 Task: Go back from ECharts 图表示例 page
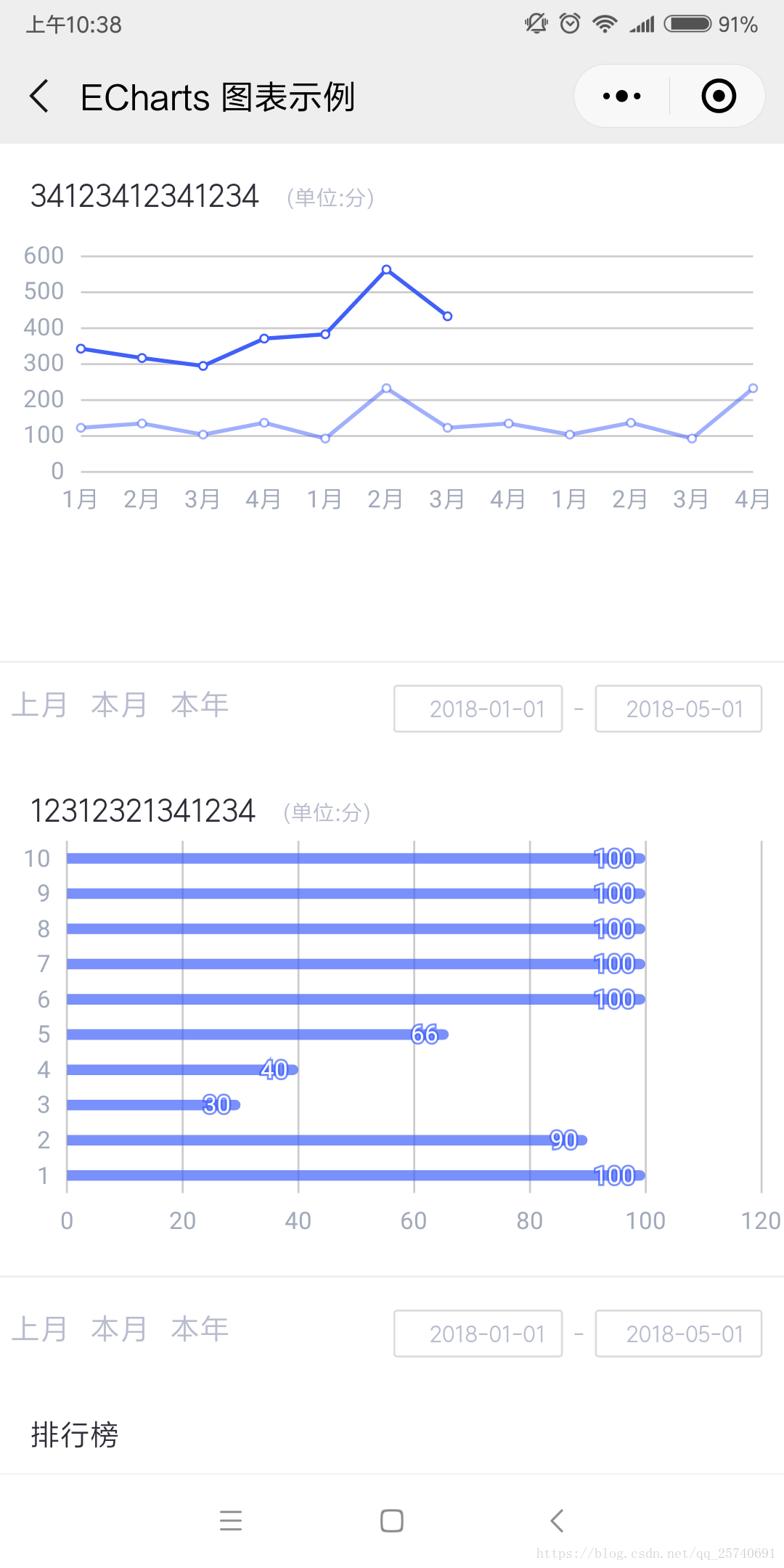39,97
